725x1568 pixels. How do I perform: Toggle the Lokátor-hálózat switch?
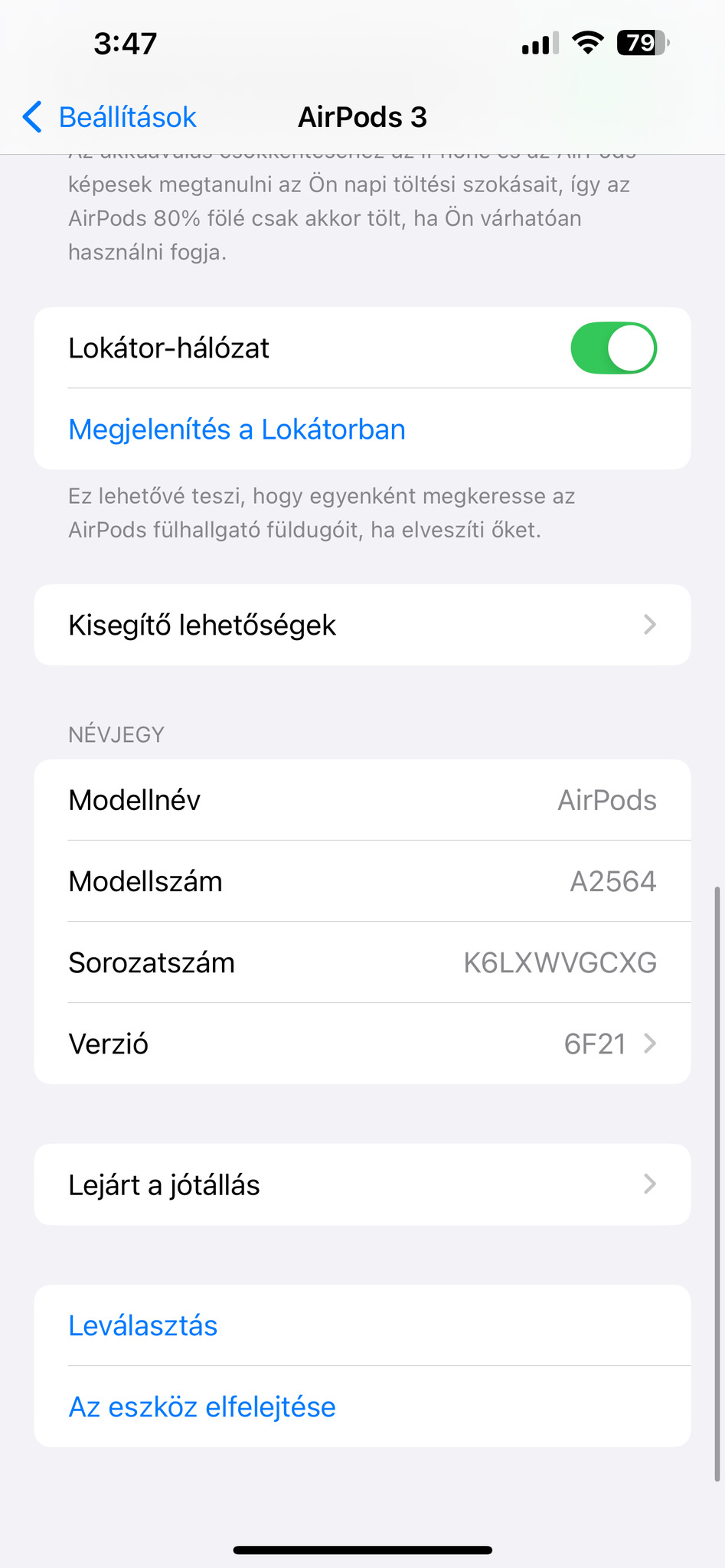(613, 348)
